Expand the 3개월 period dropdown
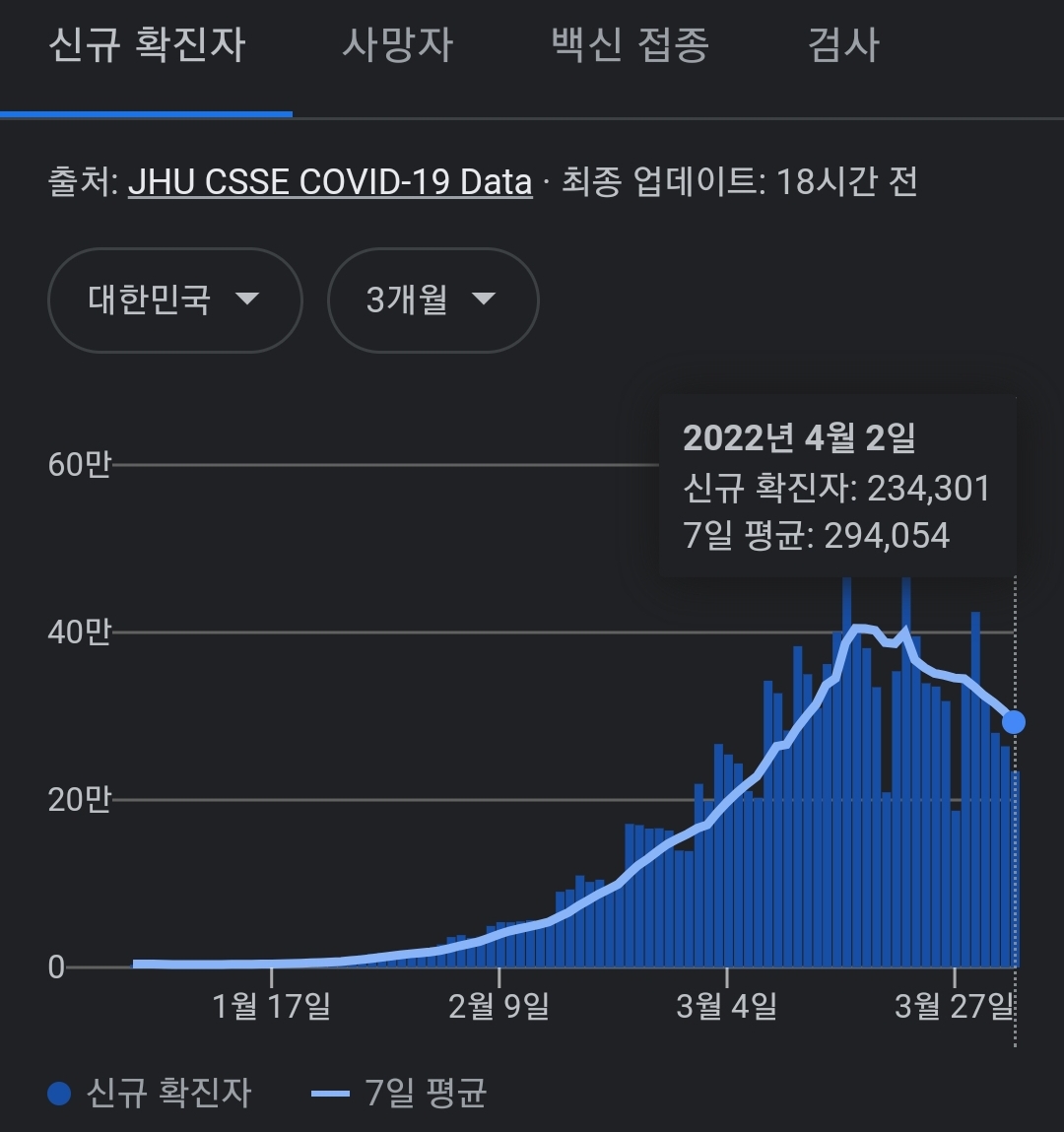Image resolution: width=1064 pixels, height=1132 pixels. click(x=433, y=300)
